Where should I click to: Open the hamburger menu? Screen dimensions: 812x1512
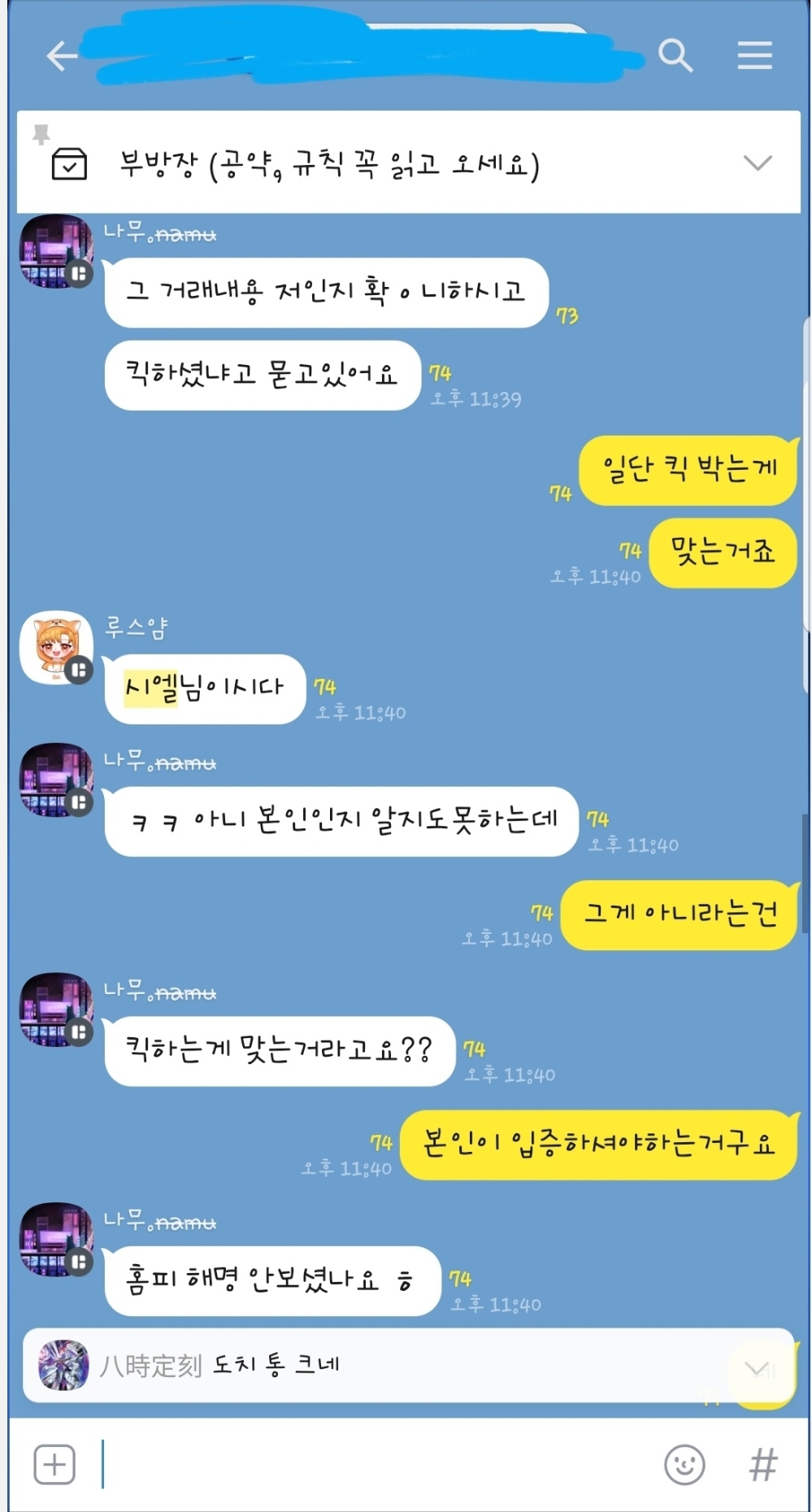[x=754, y=56]
